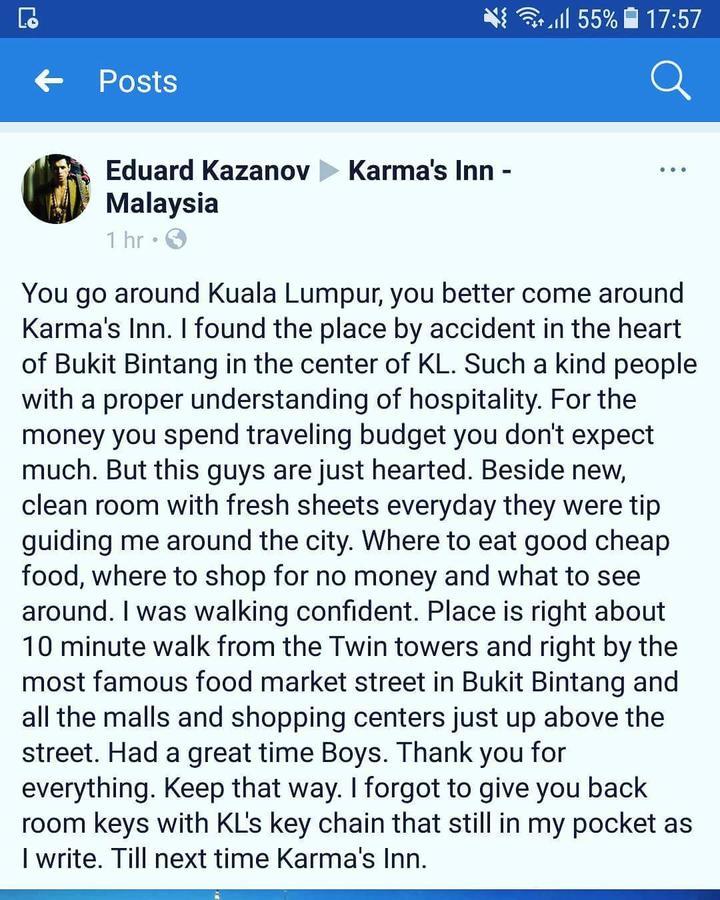Open the post's overflow menu
This screenshot has width=720, height=900.
click(x=673, y=170)
